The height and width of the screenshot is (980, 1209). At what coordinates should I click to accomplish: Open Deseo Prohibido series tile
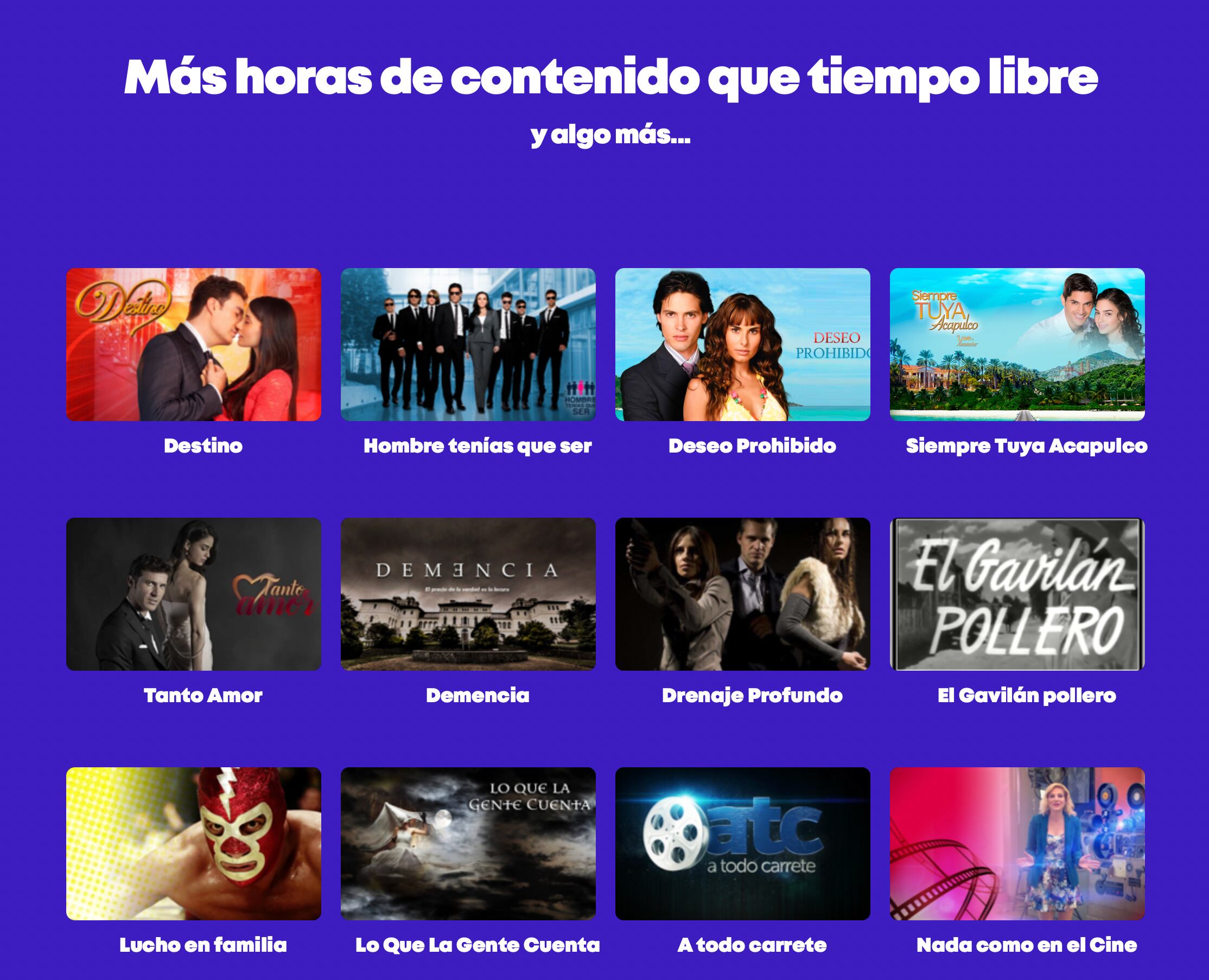coord(742,345)
